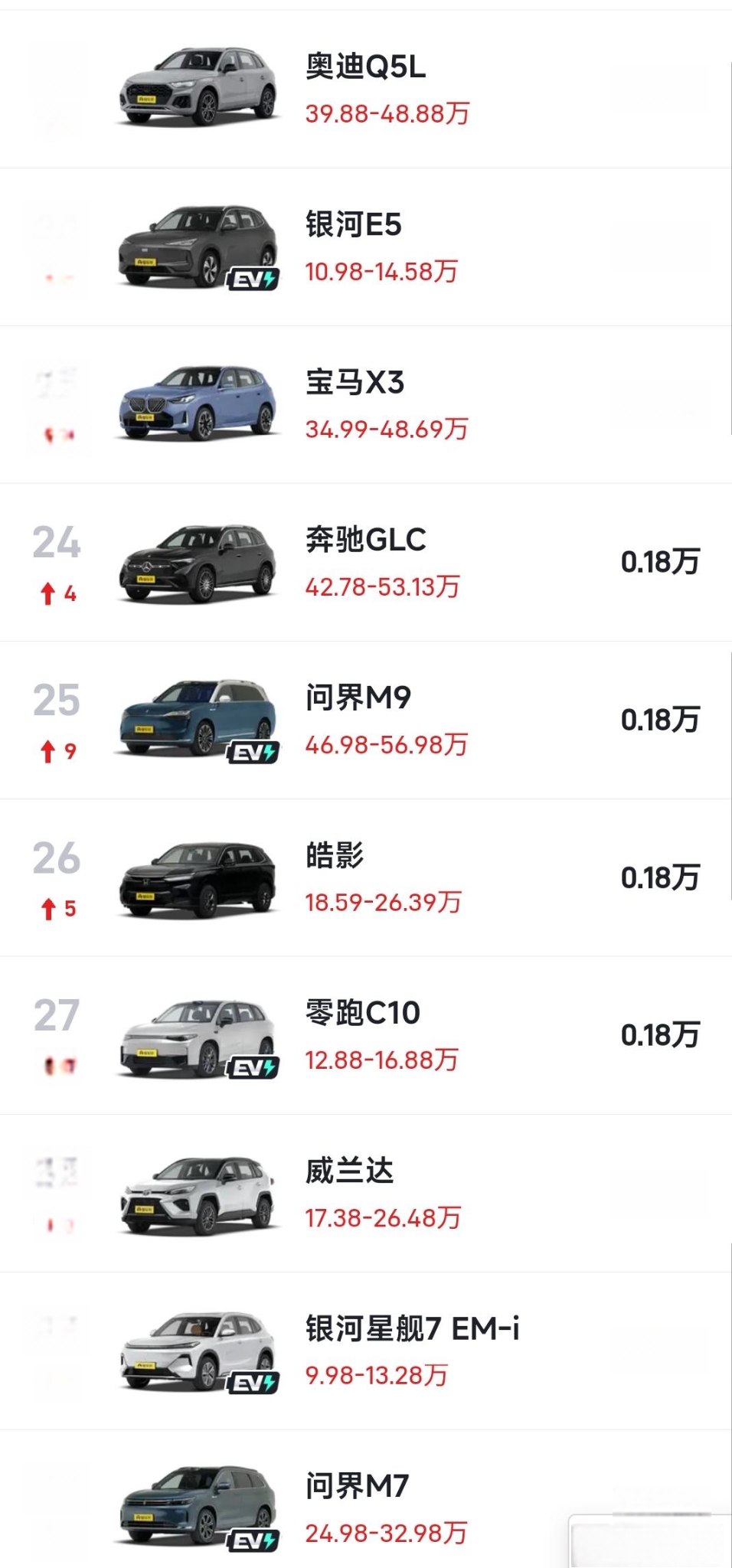View 宝马X3 details

point(366,405)
